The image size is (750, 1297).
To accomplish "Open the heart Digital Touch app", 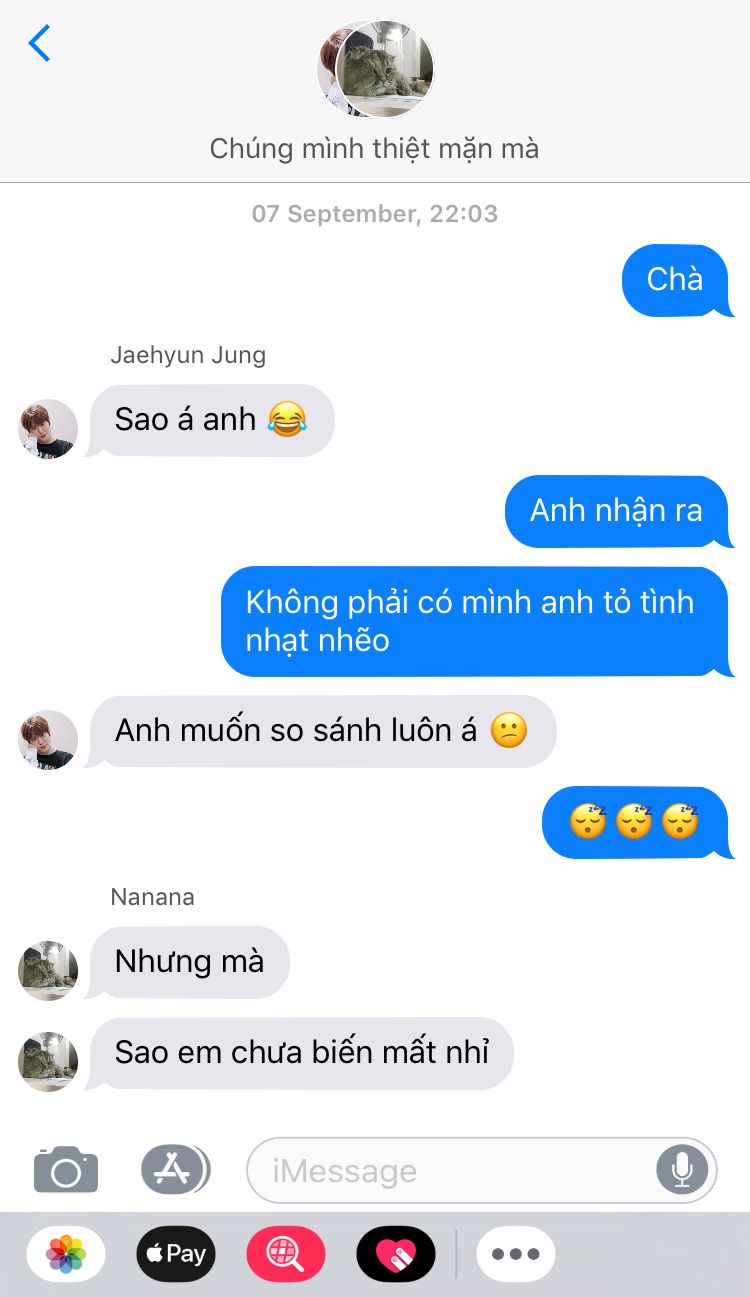I will coord(396,1254).
